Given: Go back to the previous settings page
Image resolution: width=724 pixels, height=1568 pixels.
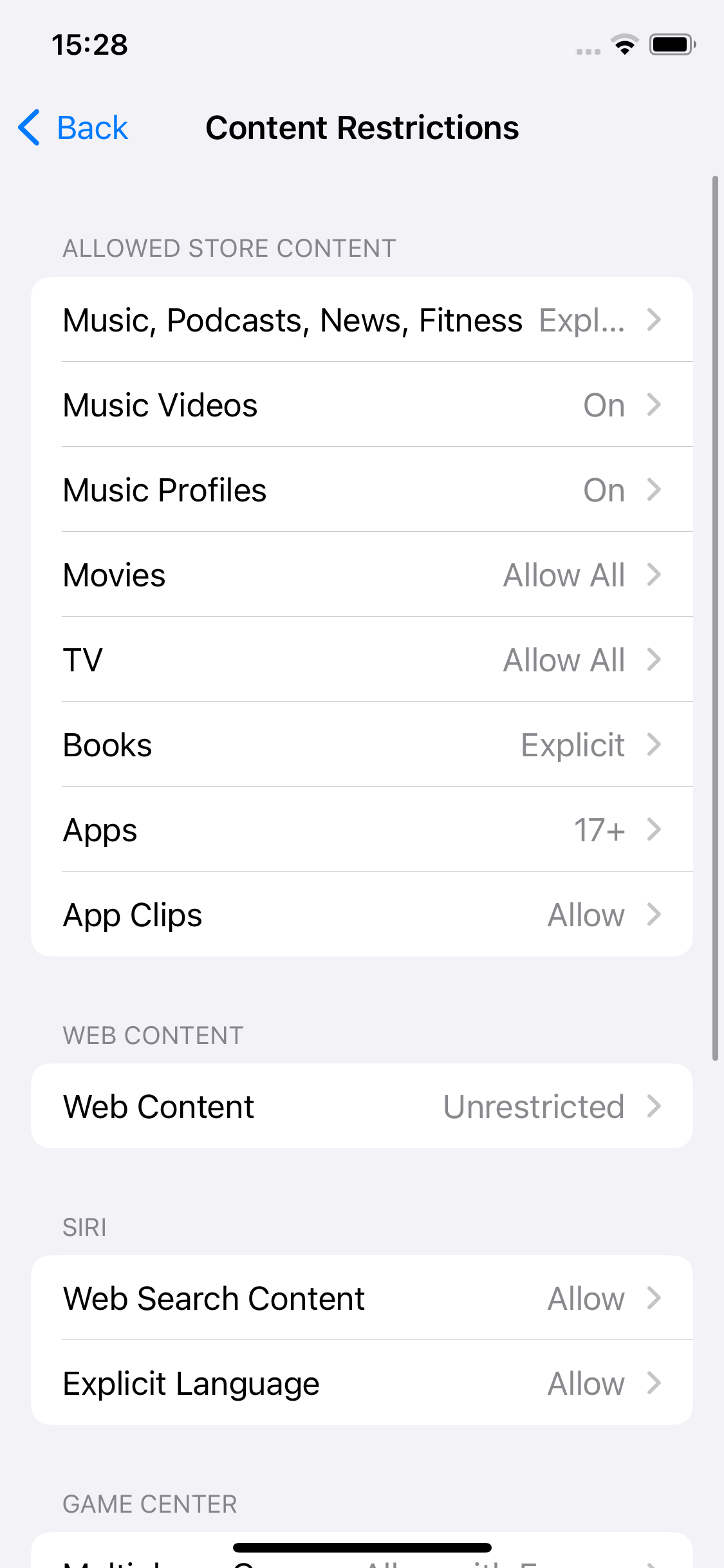Looking at the screenshot, I should 74,127.
